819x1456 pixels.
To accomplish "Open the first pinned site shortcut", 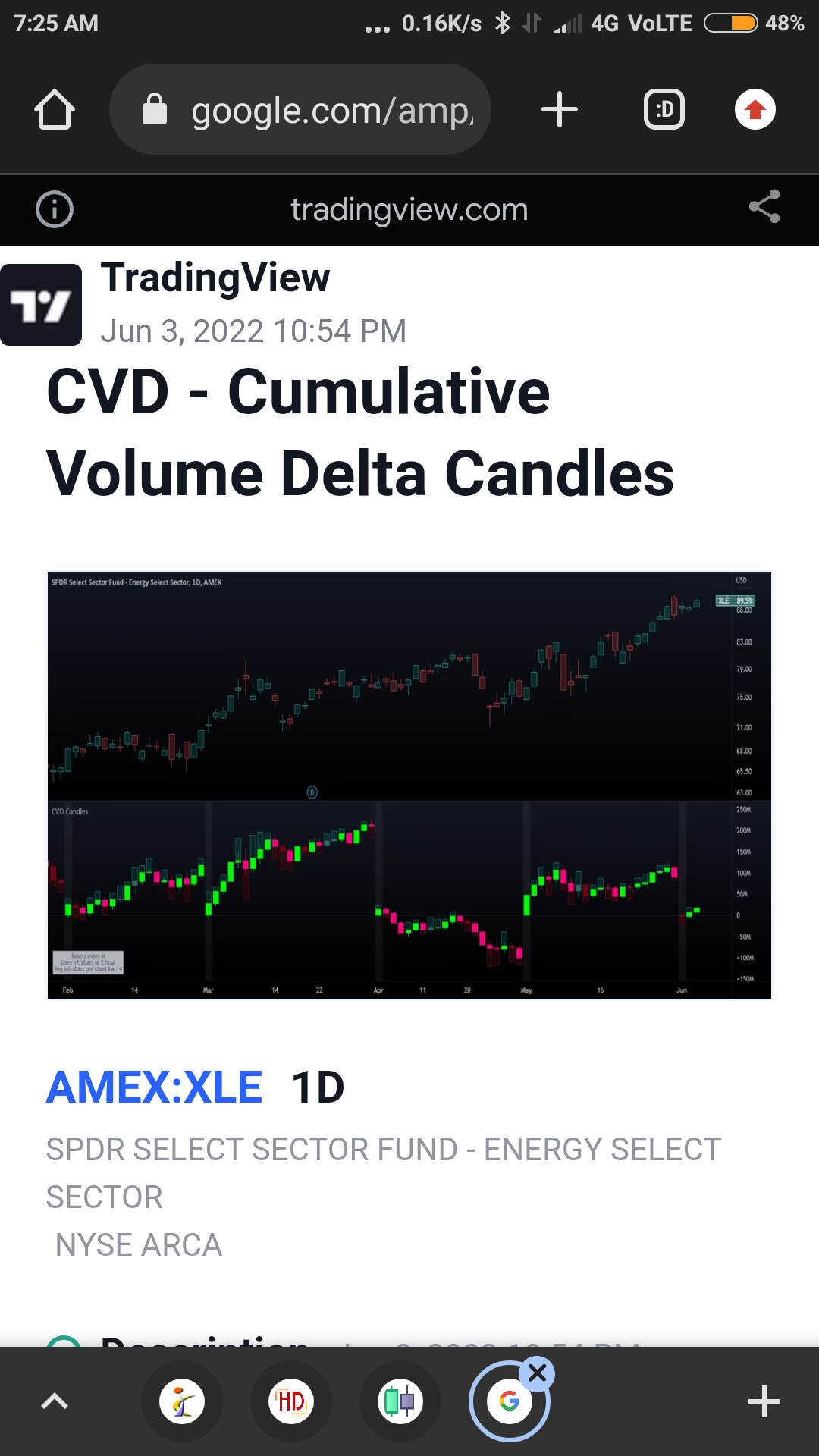I will [x=182, y=1401].
